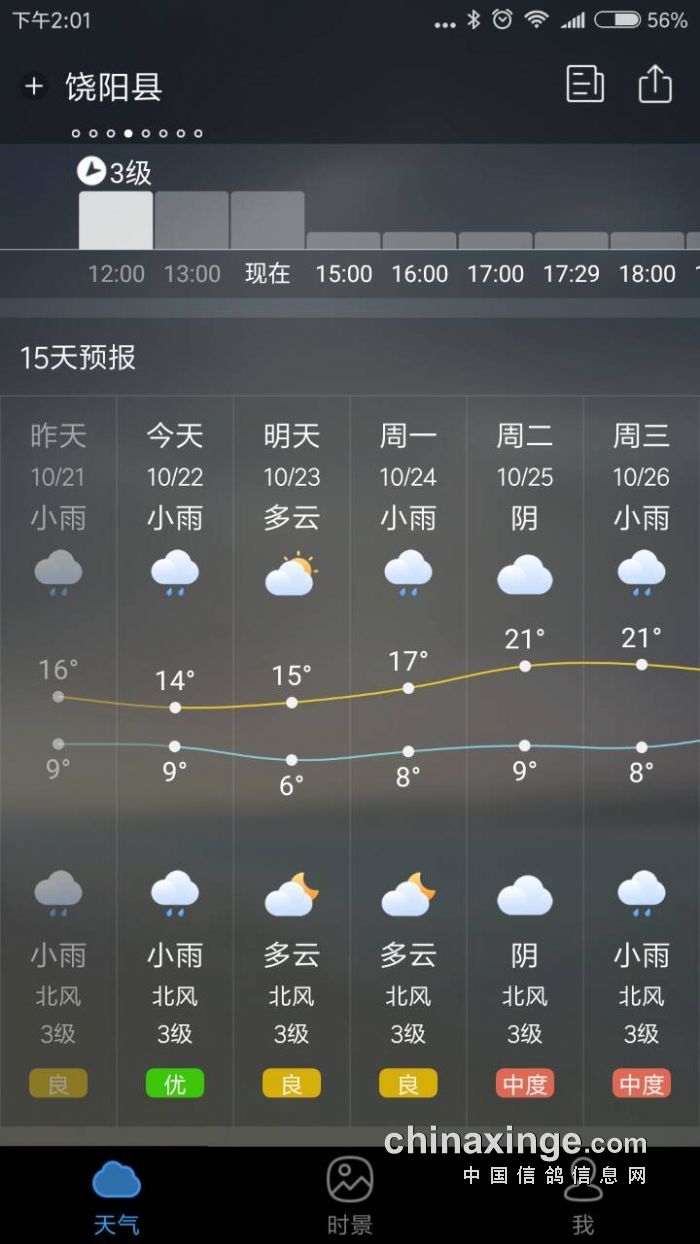Image resolution: width=700 pixels, height=1244 pixels.
Task: Switch to the 天气 tab
Action: [x=116, y=1196]
